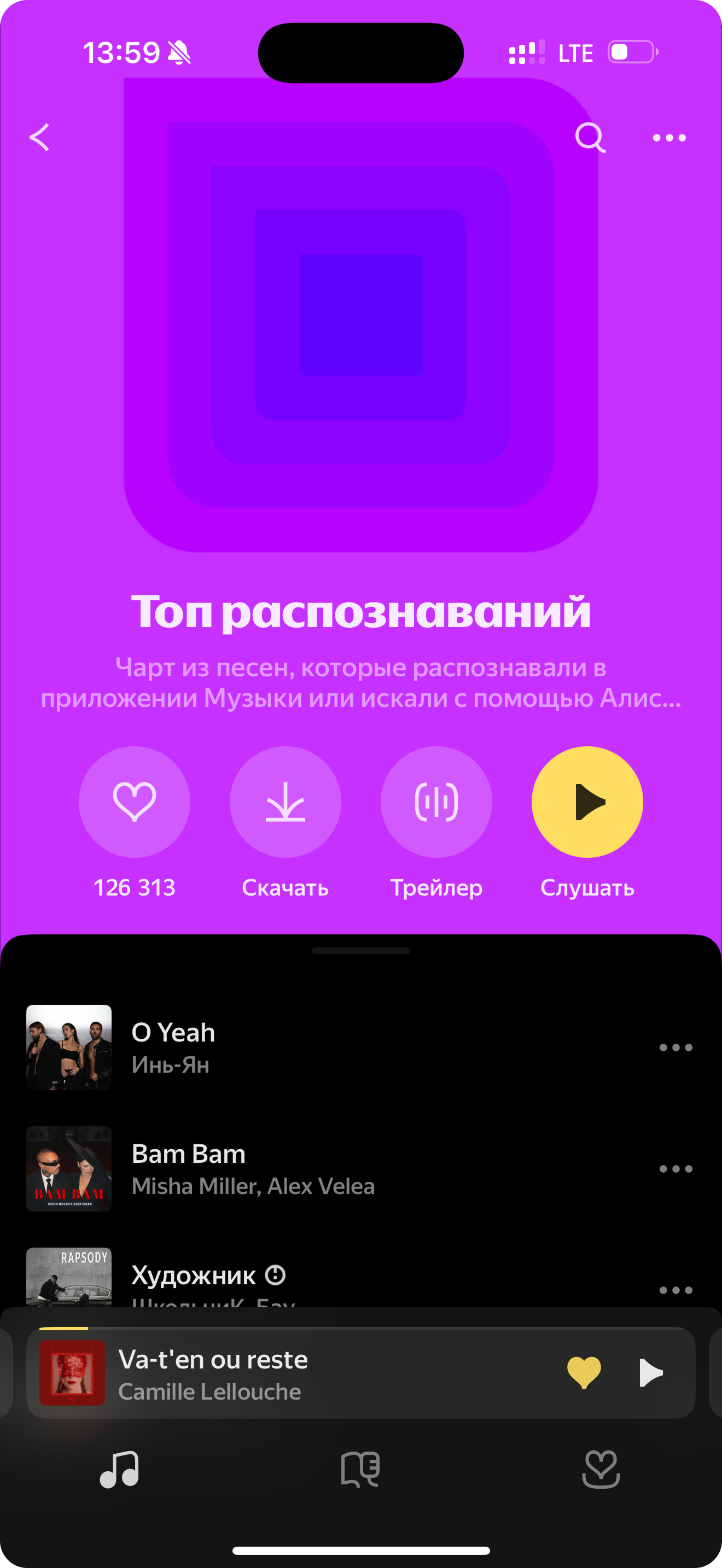Open options for the track Художник
The width and height of the screenshot is (722, 1568).
coord(676,1290)
